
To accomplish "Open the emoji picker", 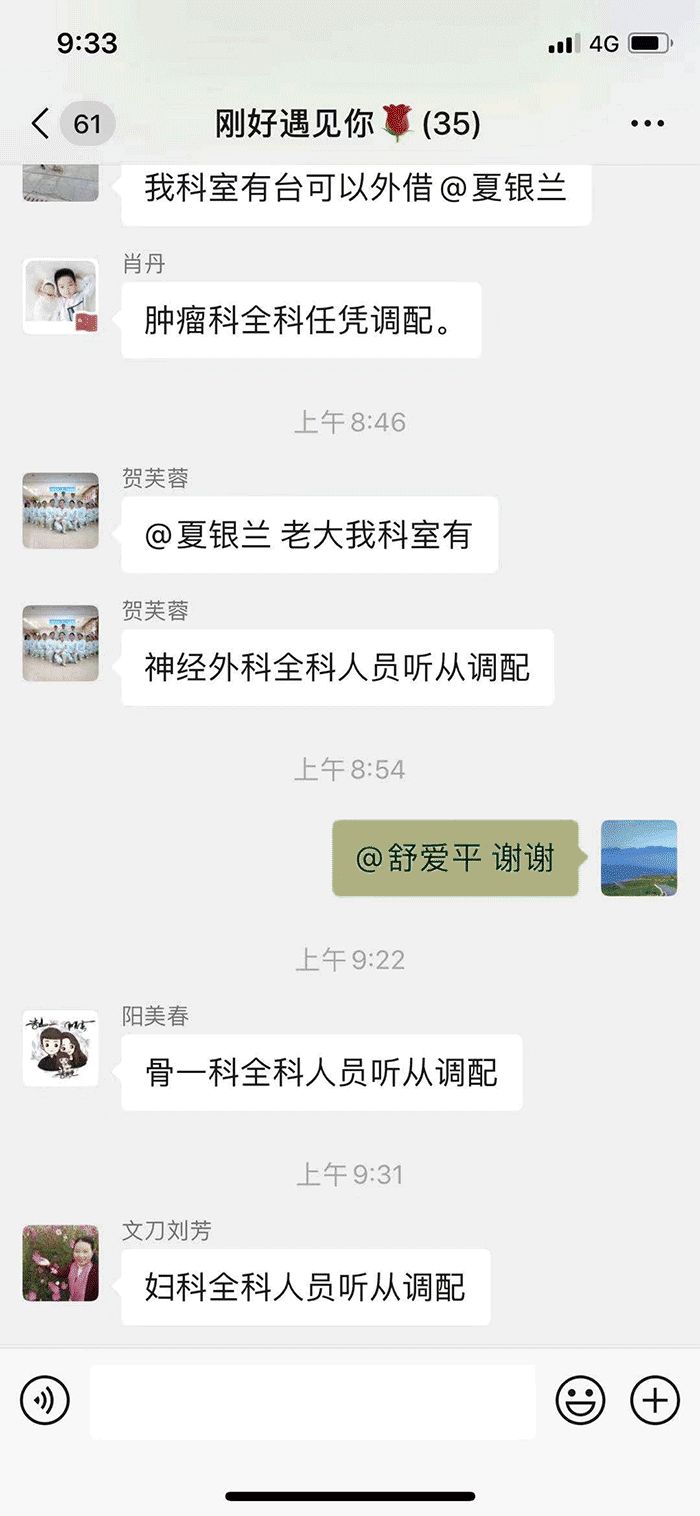I will point(581,1400).
